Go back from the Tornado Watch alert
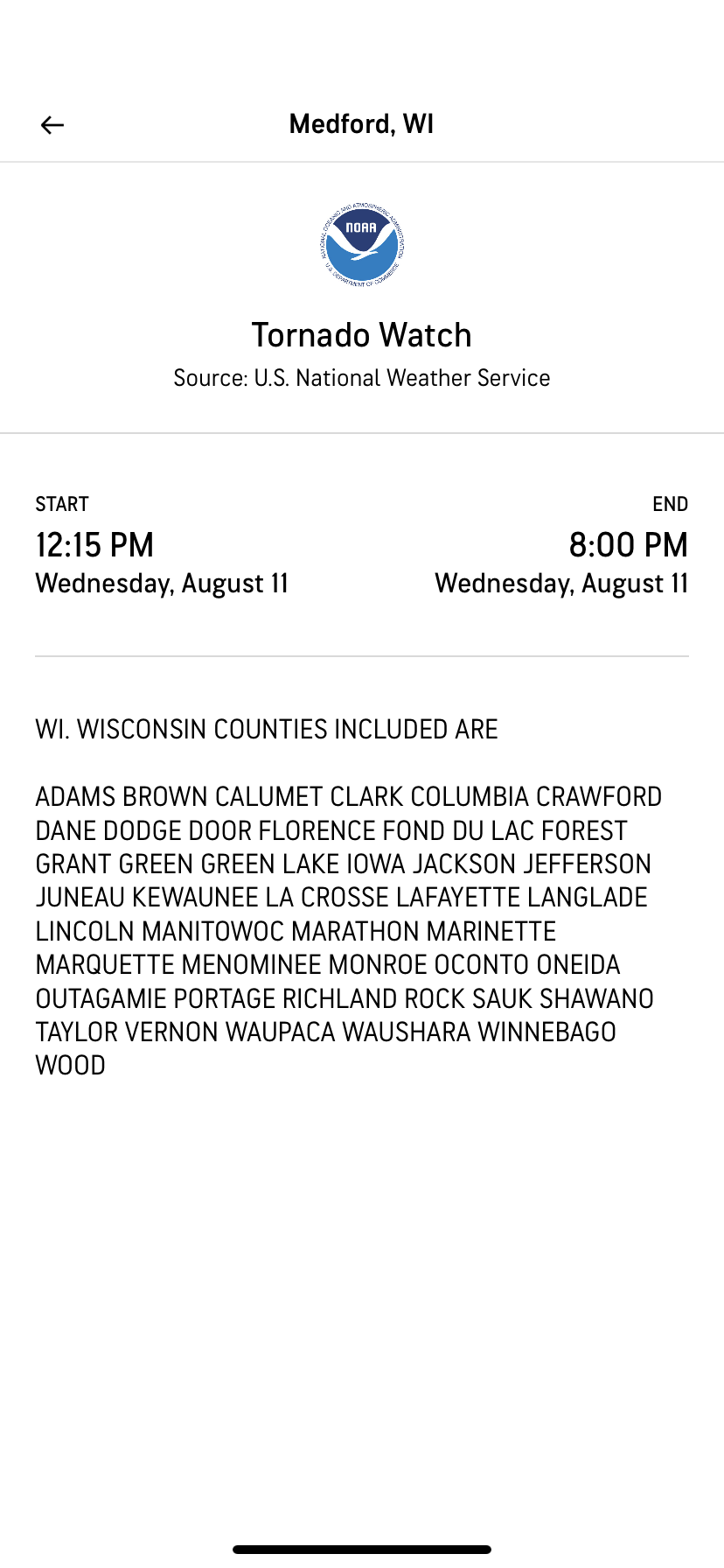Screen dimensions: 724x1568 tap(52, 125)
